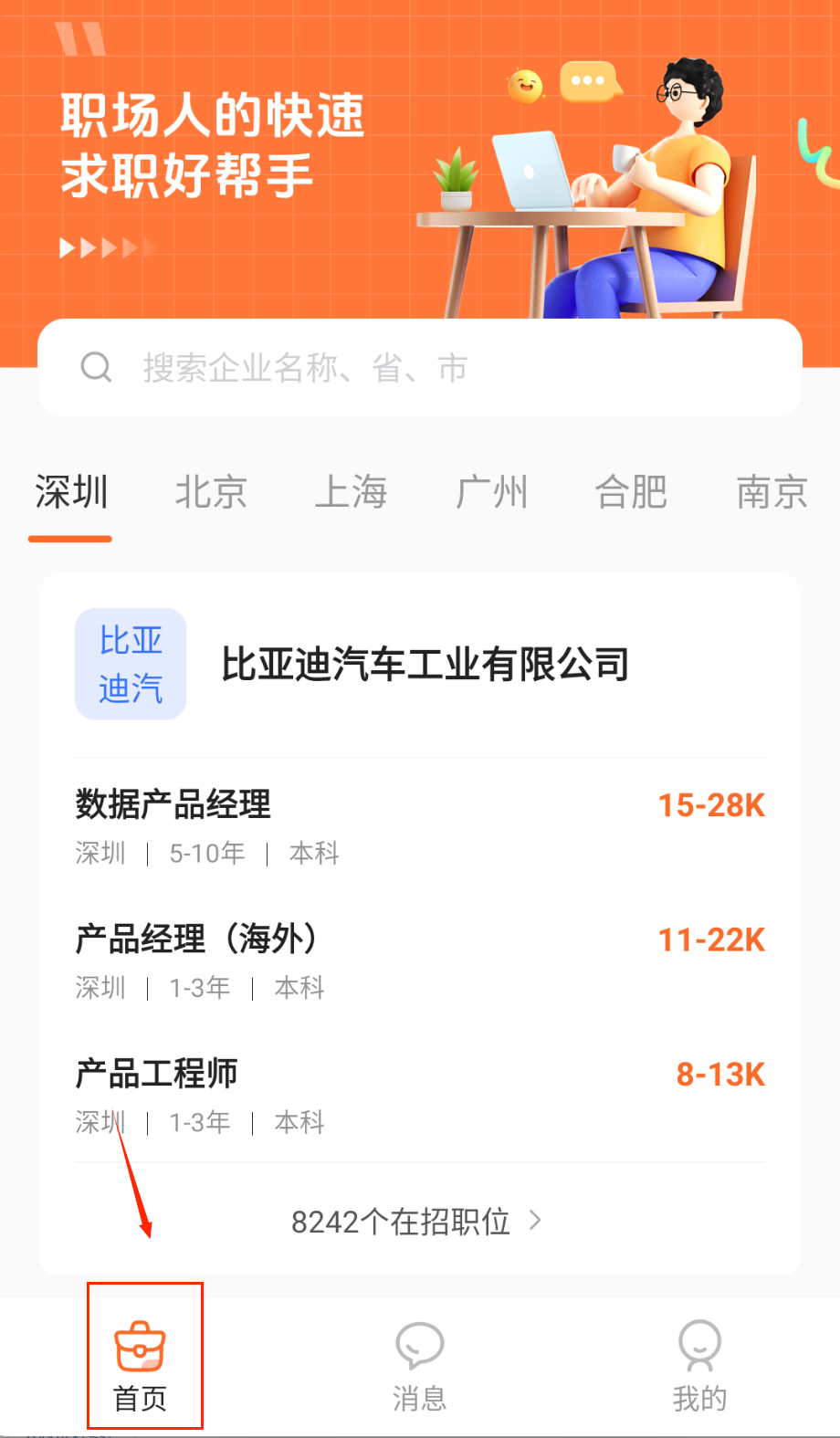The width and height of the screenshot is (840, 1438).
Task: Switch to the 南京 city tab
Action: tap(772, 493)
